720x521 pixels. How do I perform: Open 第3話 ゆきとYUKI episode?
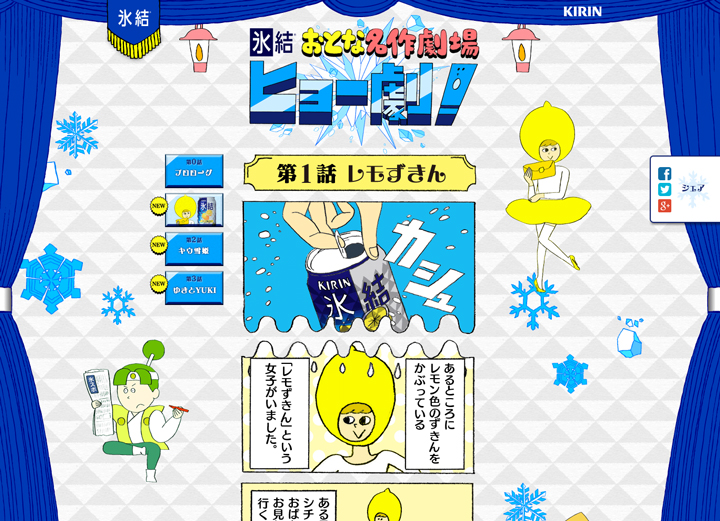(x=194, y=288)
